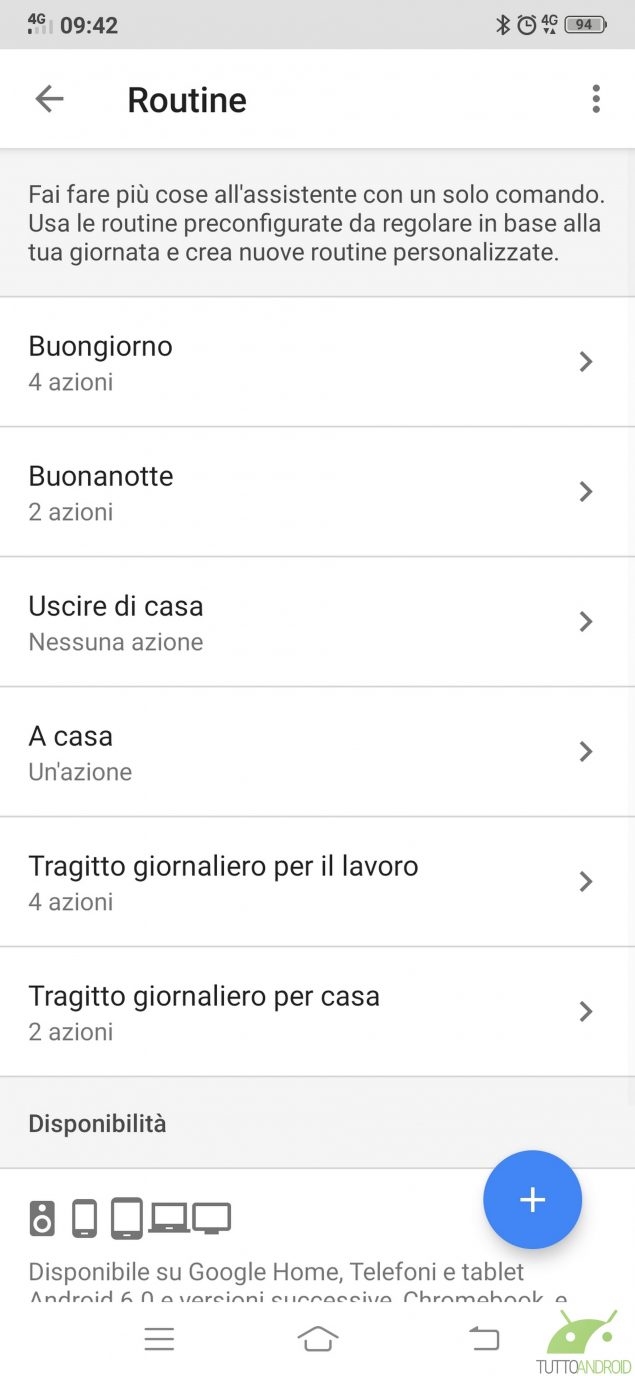Open the overflow menu

coord(596,99)
